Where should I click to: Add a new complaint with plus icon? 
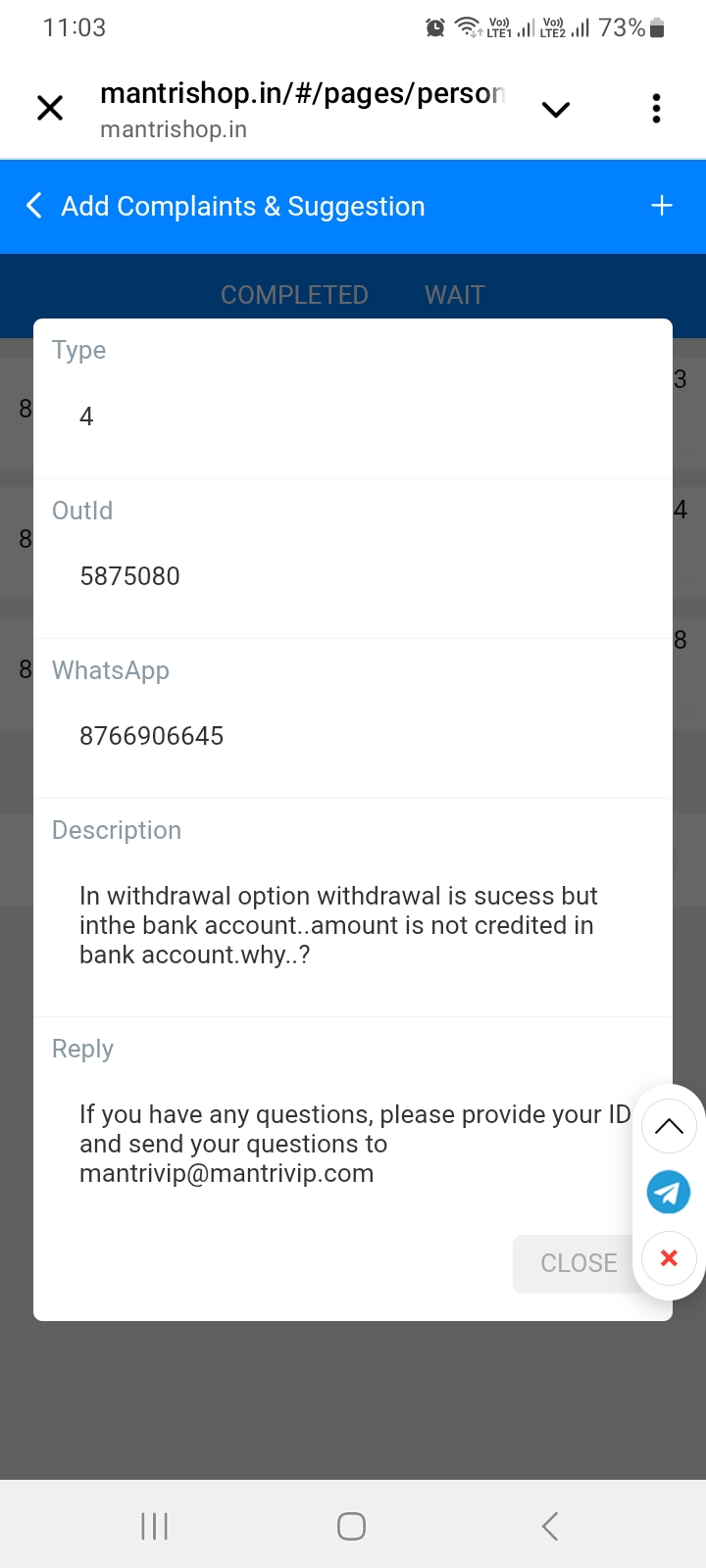click(662, 206)
